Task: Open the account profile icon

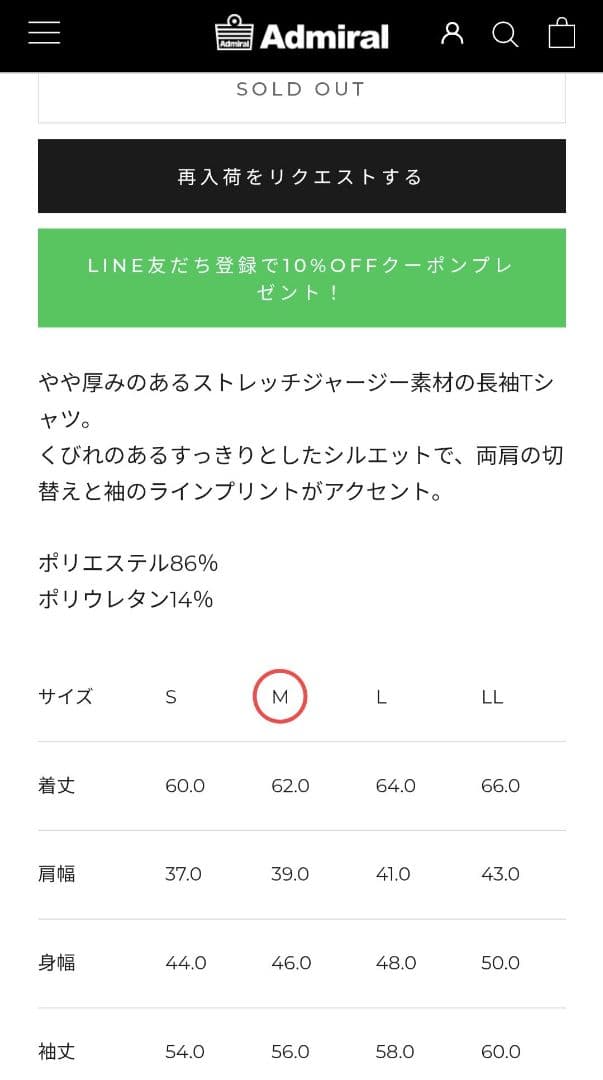Action: pyautogui.click(x=452, y=34)
